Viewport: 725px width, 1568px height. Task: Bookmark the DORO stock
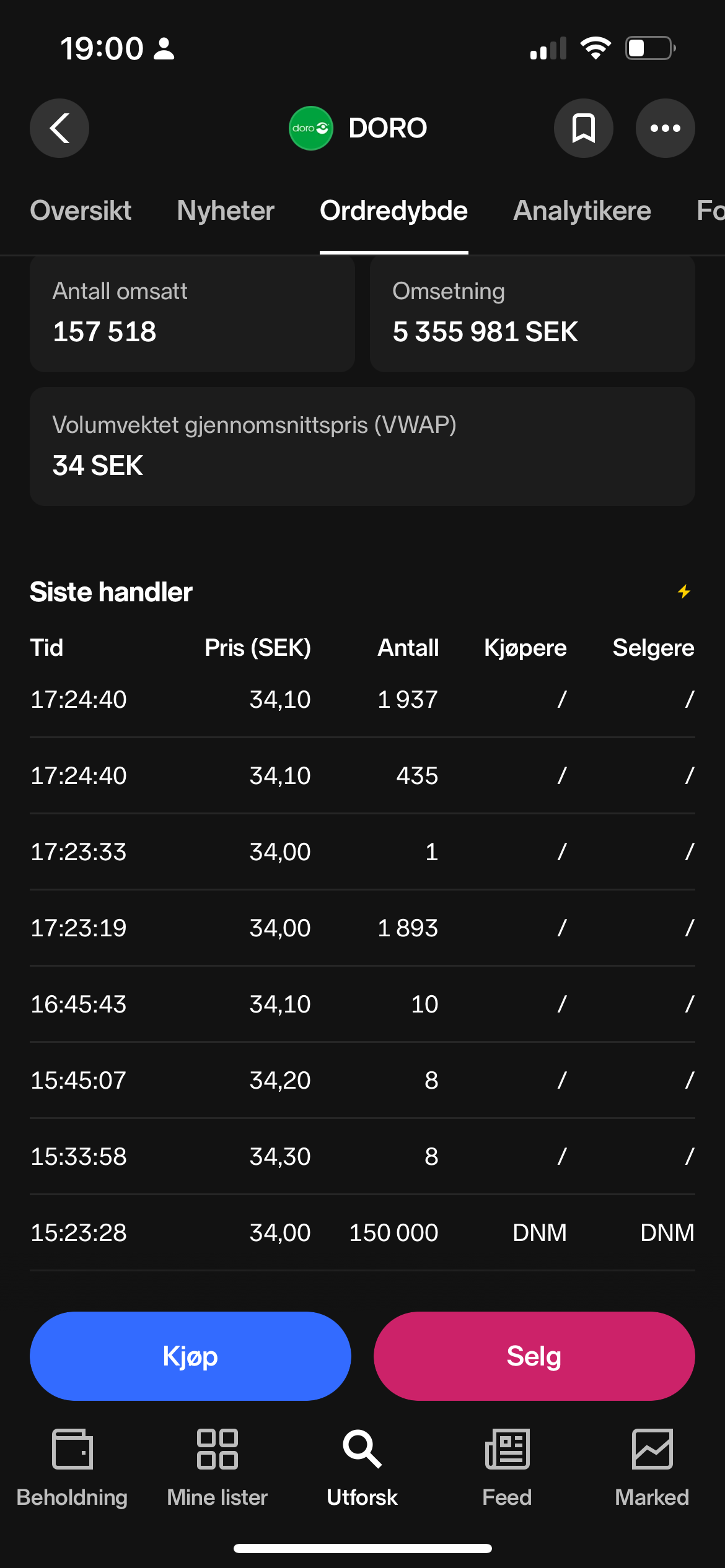tap(584, 128)
